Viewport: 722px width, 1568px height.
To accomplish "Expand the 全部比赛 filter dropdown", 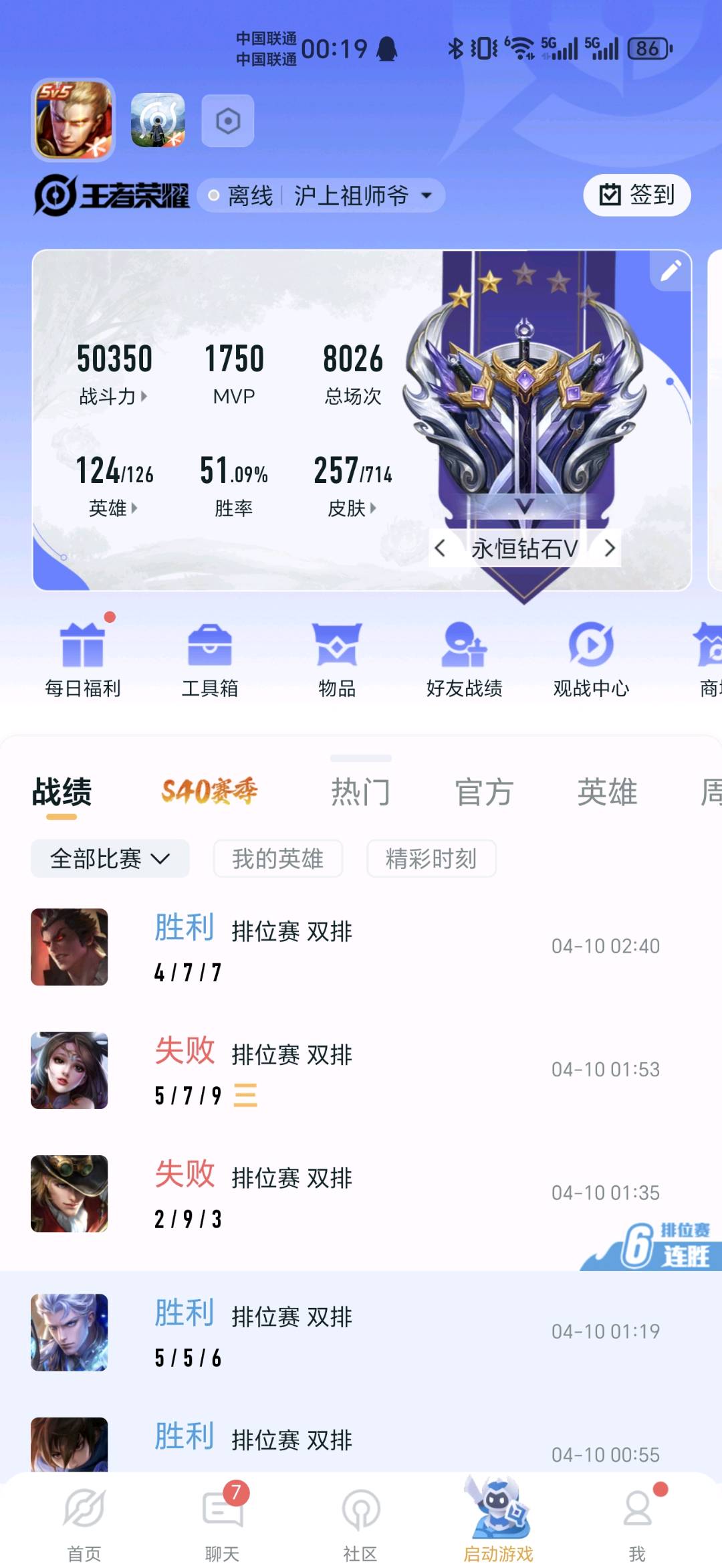I will click(x=110, y=858).
